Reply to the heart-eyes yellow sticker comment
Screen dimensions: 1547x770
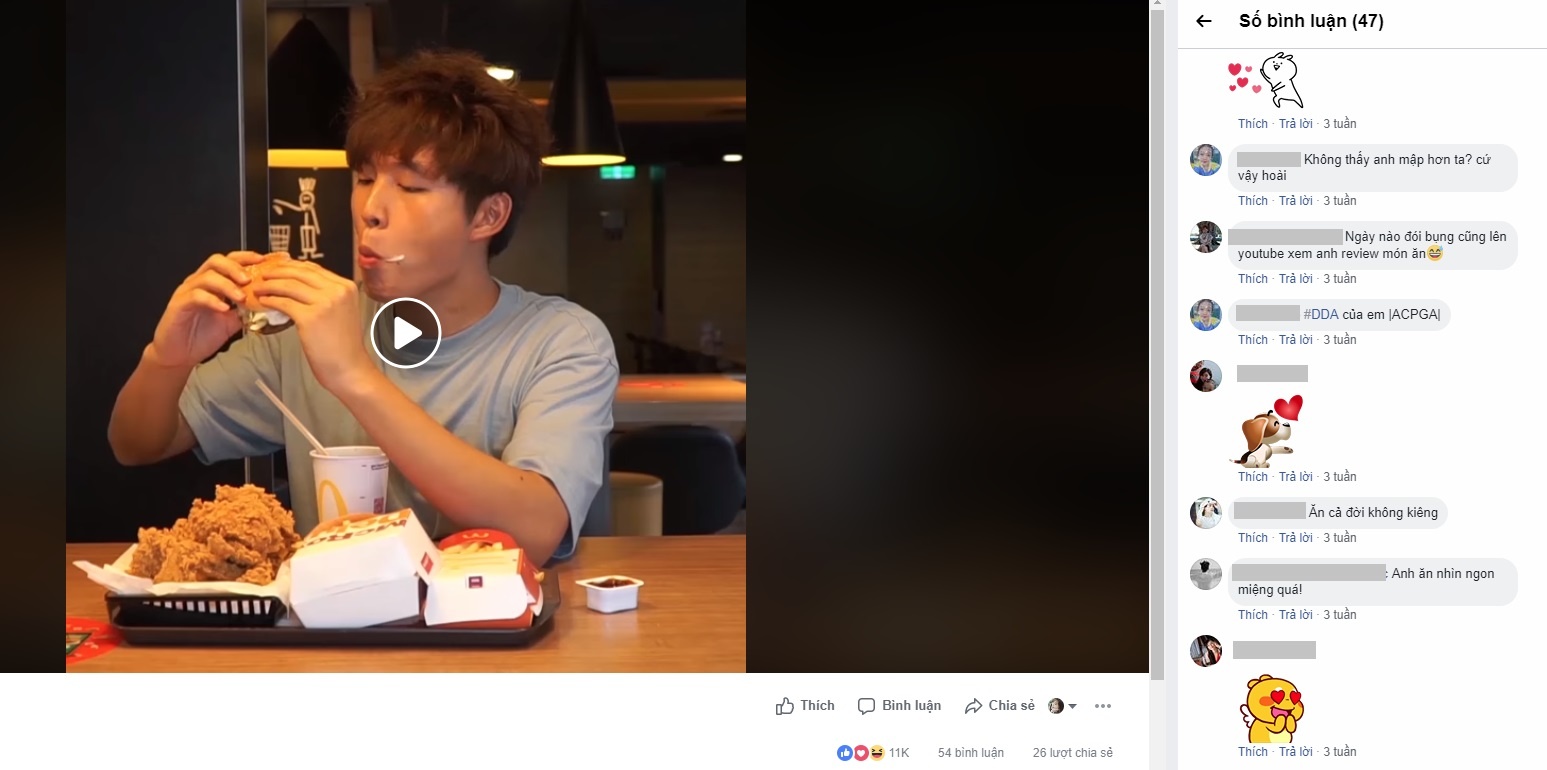(x=1295, y=752)
